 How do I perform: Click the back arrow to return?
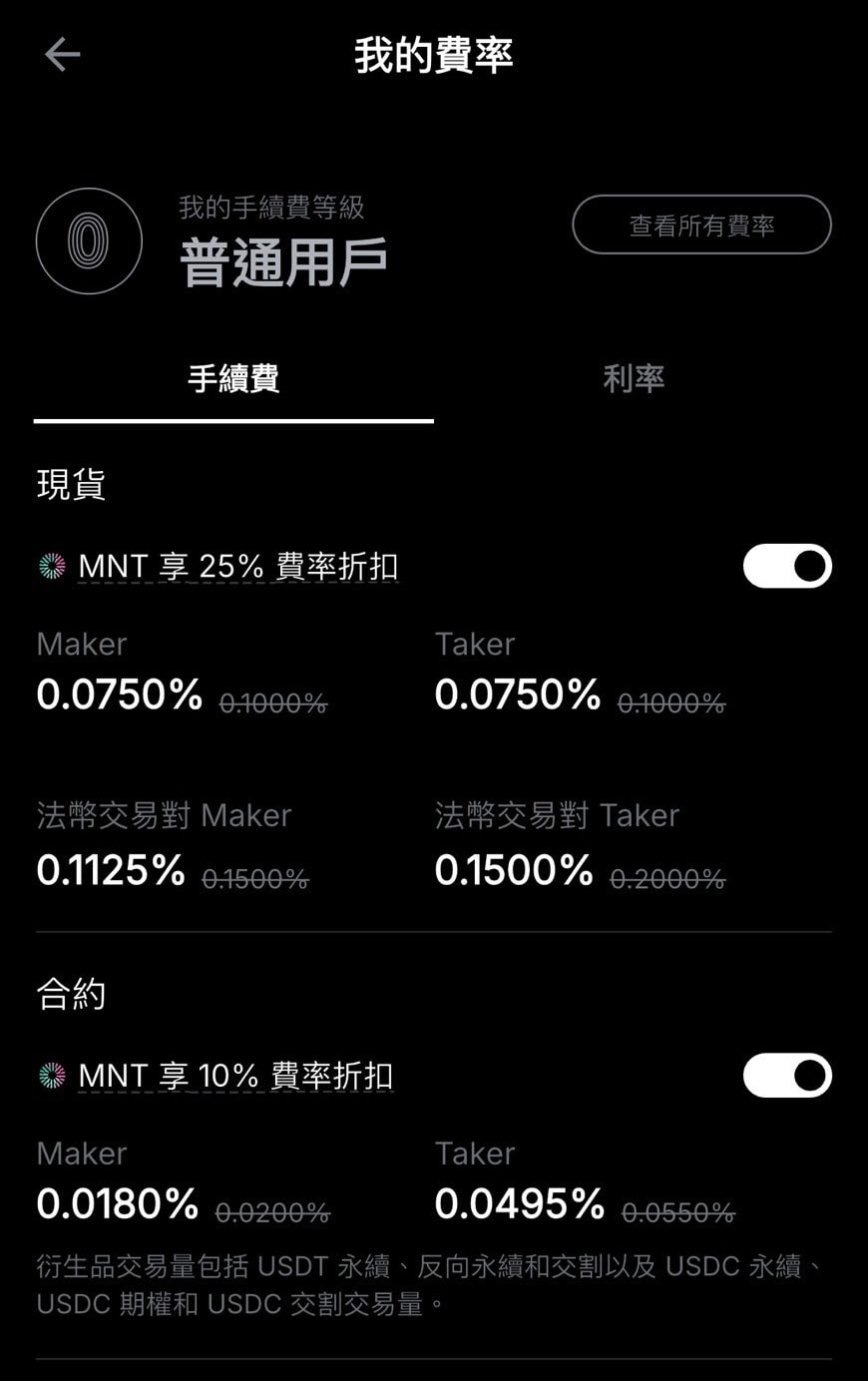(62, 55)
